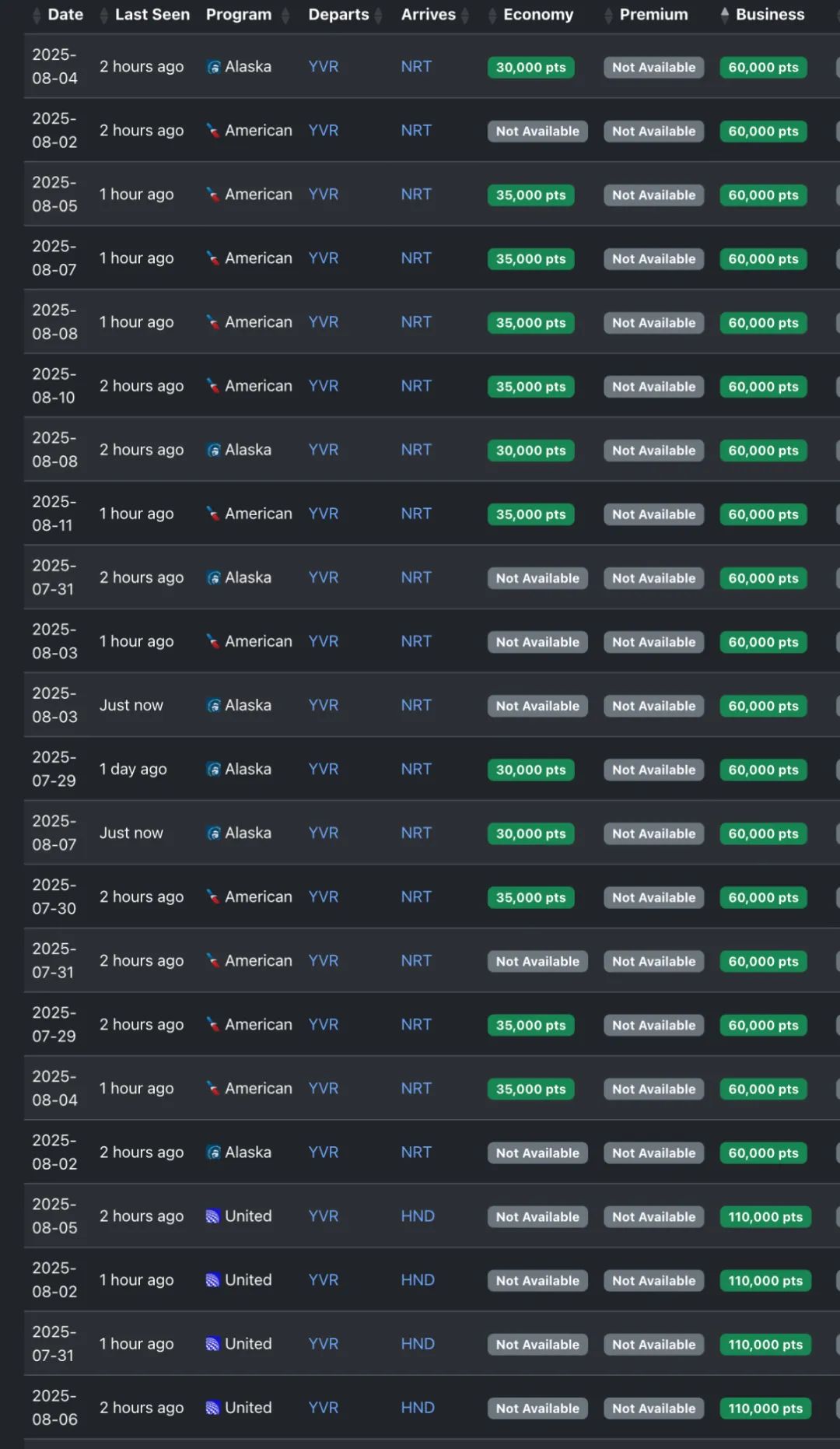Open NRT link in 2025-08-04 Alaska row

(x=416, y=67)
